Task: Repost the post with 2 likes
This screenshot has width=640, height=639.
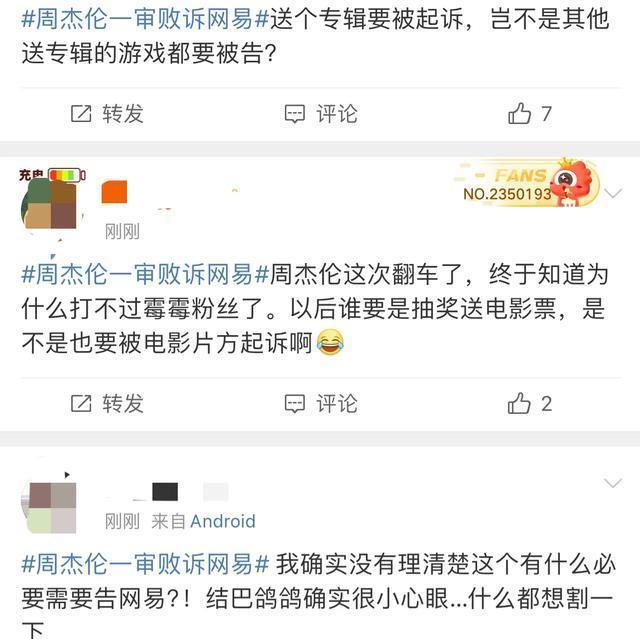Action: click(x=107, y=403)
